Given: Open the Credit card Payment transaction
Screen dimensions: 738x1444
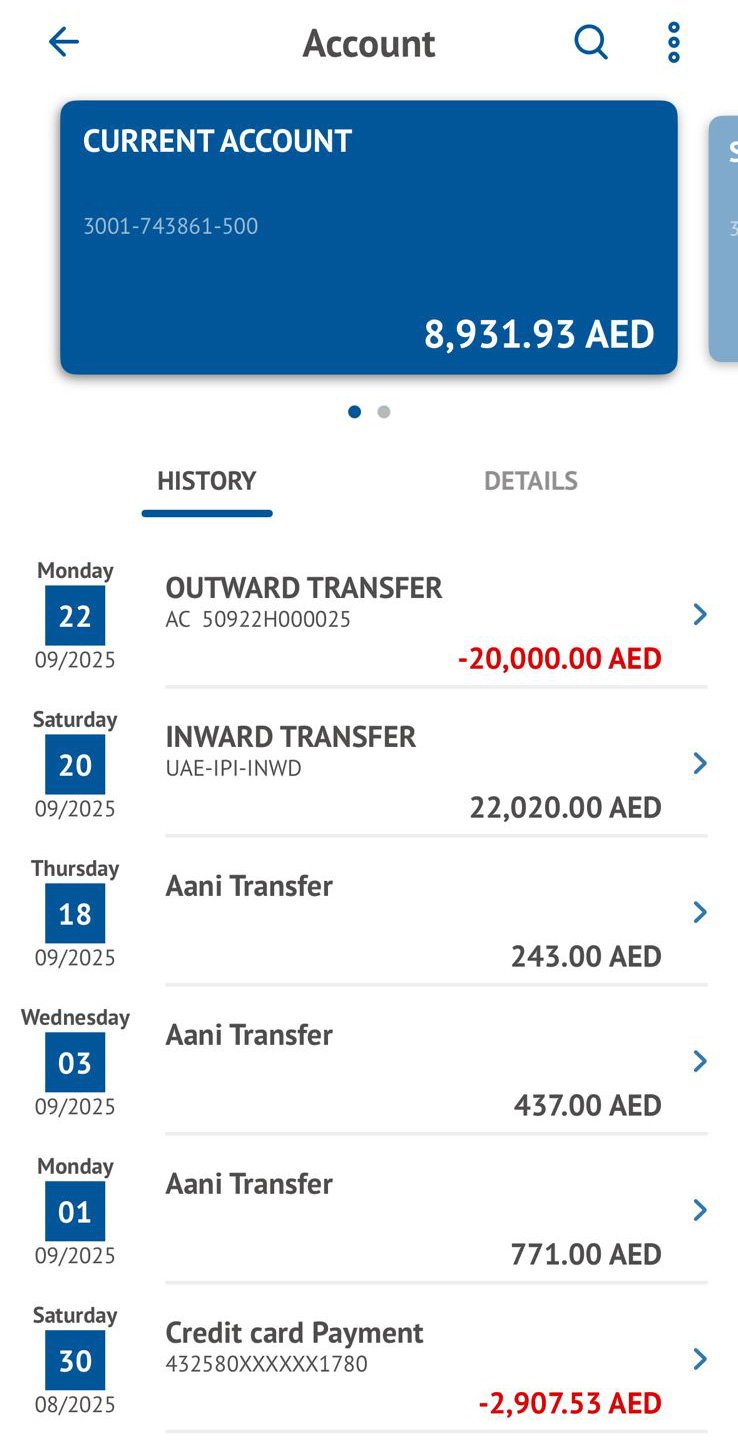Looking at the screenshot, I should (435, 1360).
